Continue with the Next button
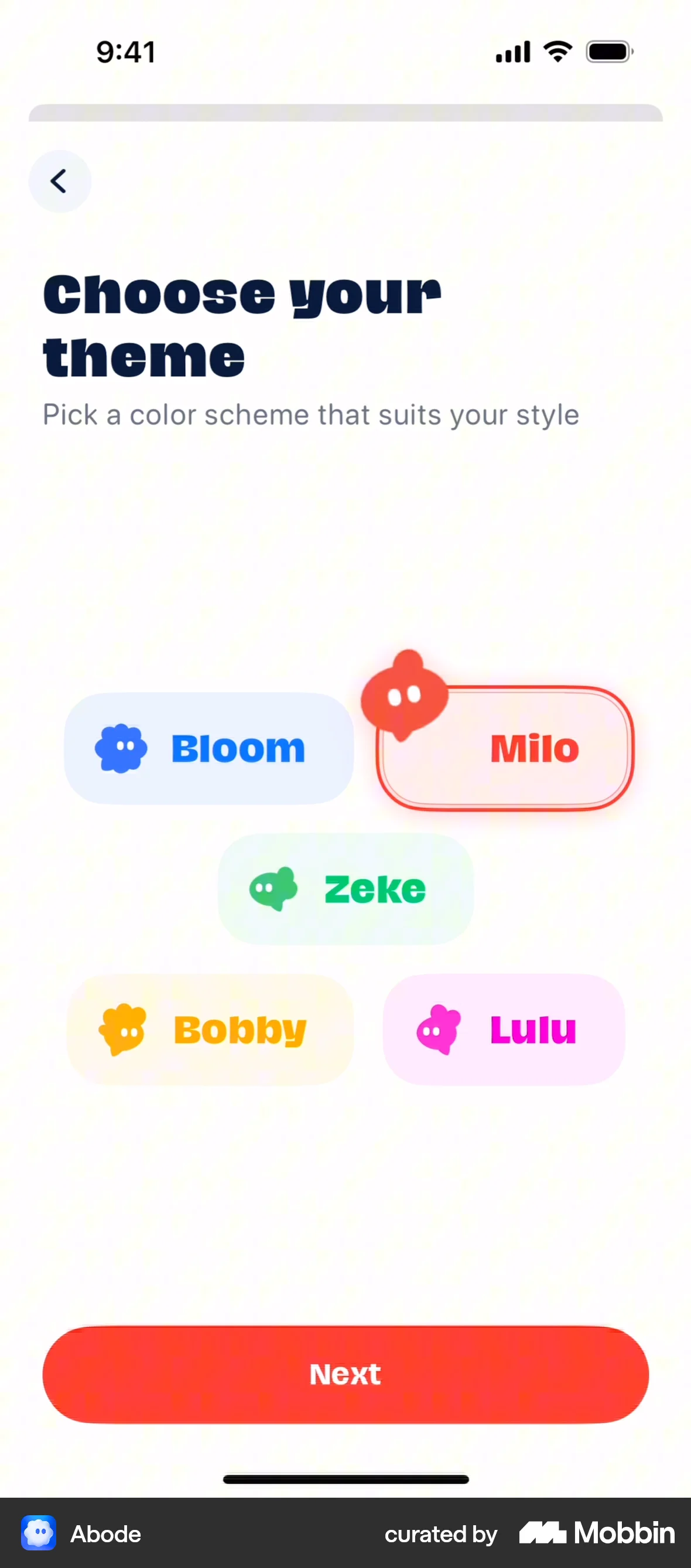This screenshot has height=1568, width=691. (x=345, y=1375)
